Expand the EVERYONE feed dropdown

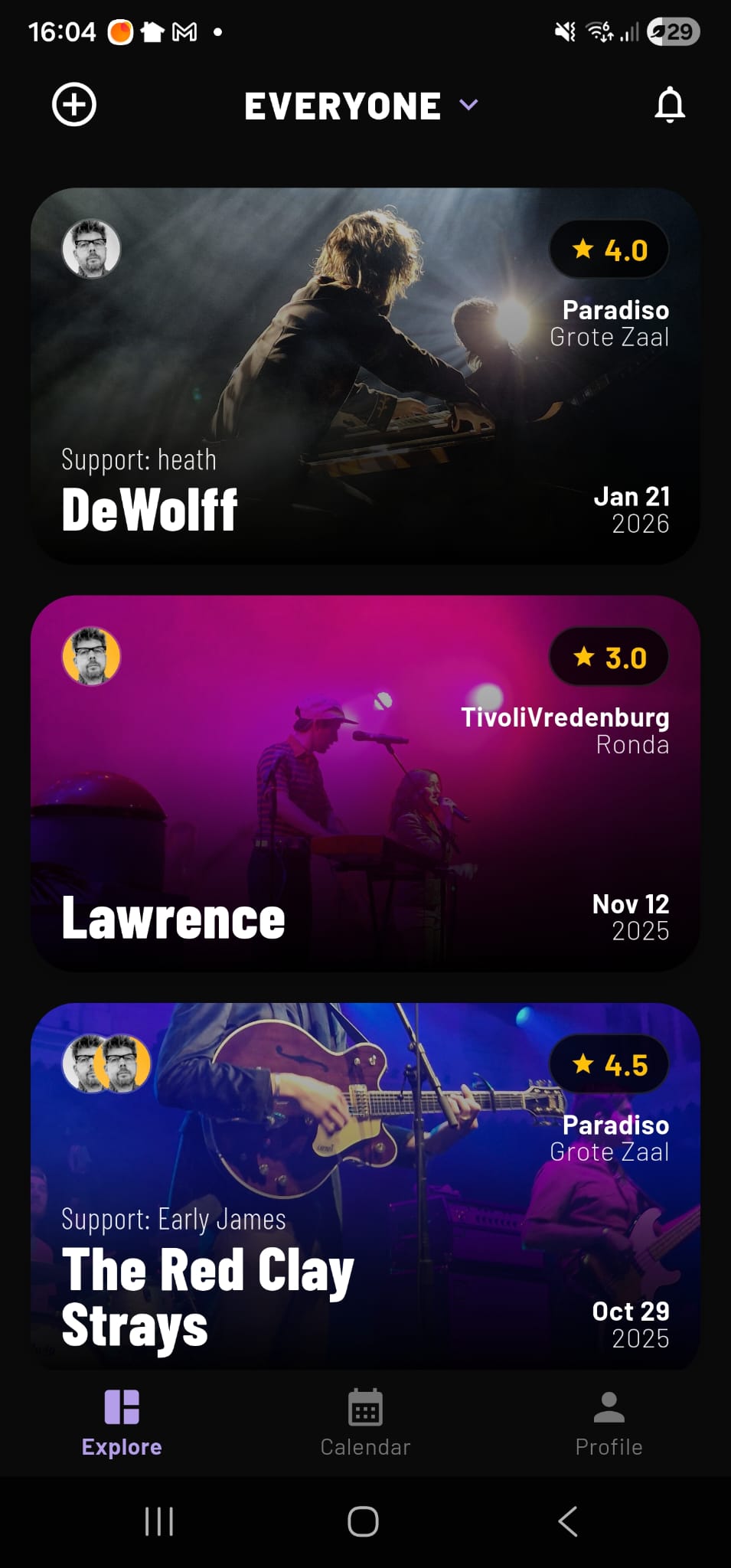coord(361,106)
